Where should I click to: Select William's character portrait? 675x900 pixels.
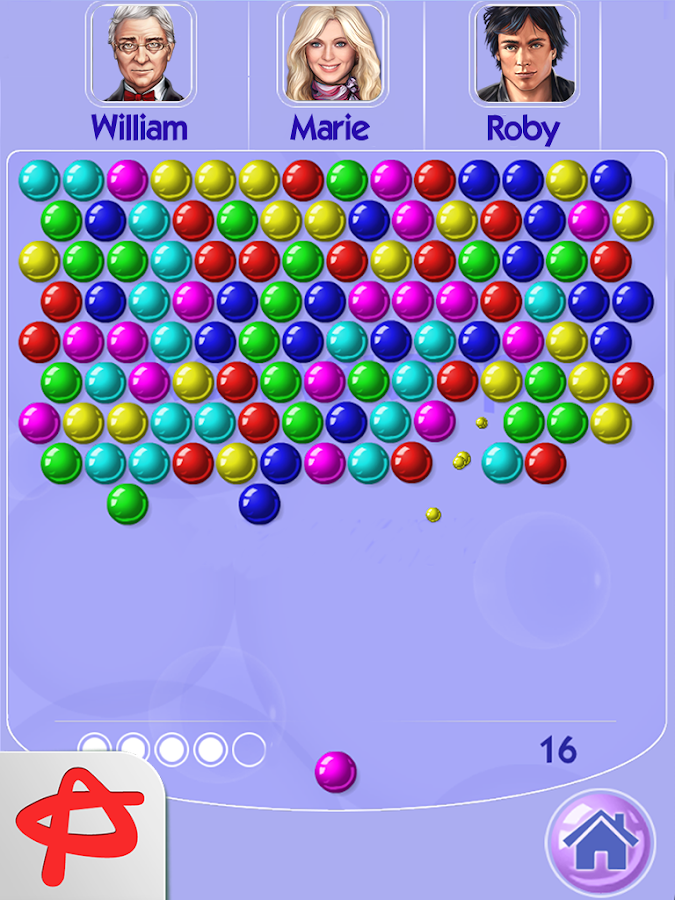141,54
